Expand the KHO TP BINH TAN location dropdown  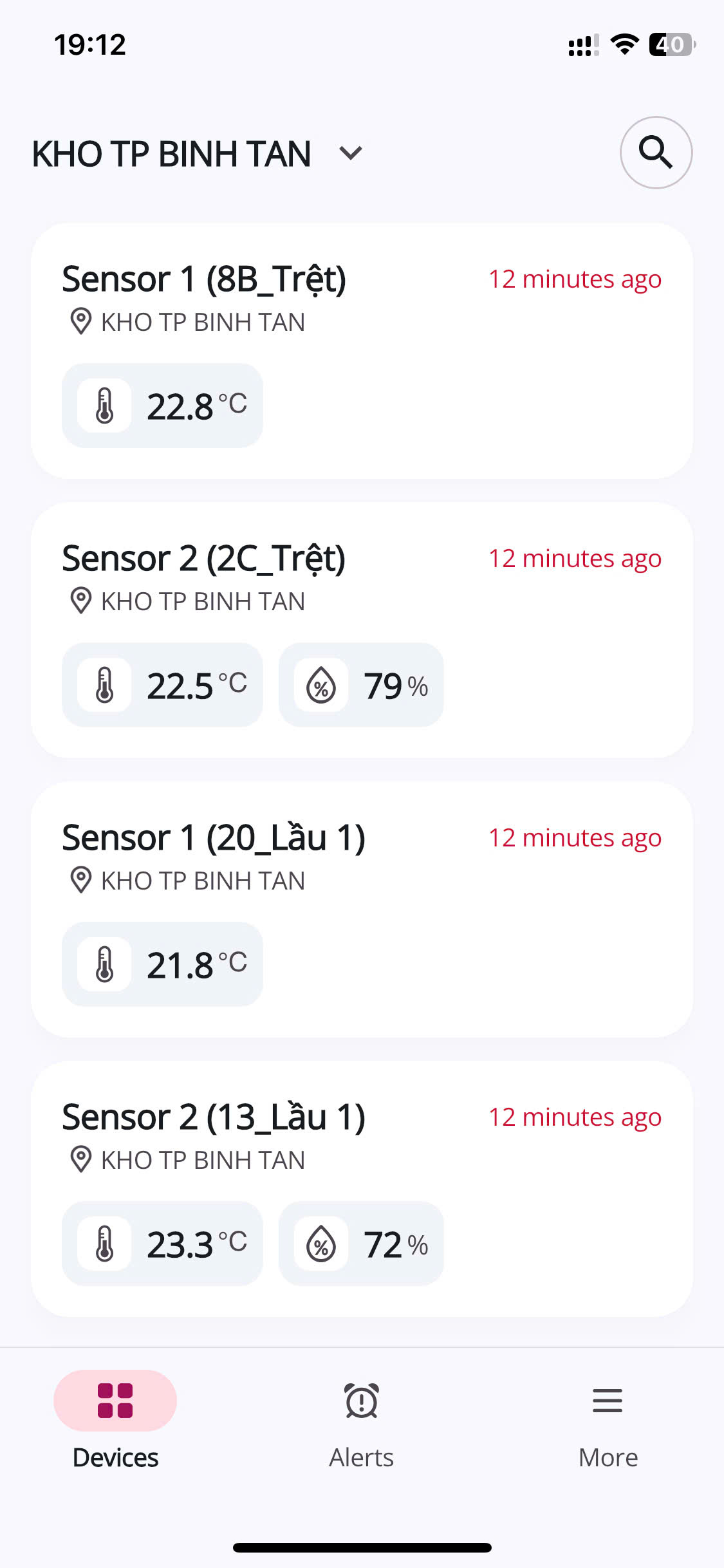351,154
